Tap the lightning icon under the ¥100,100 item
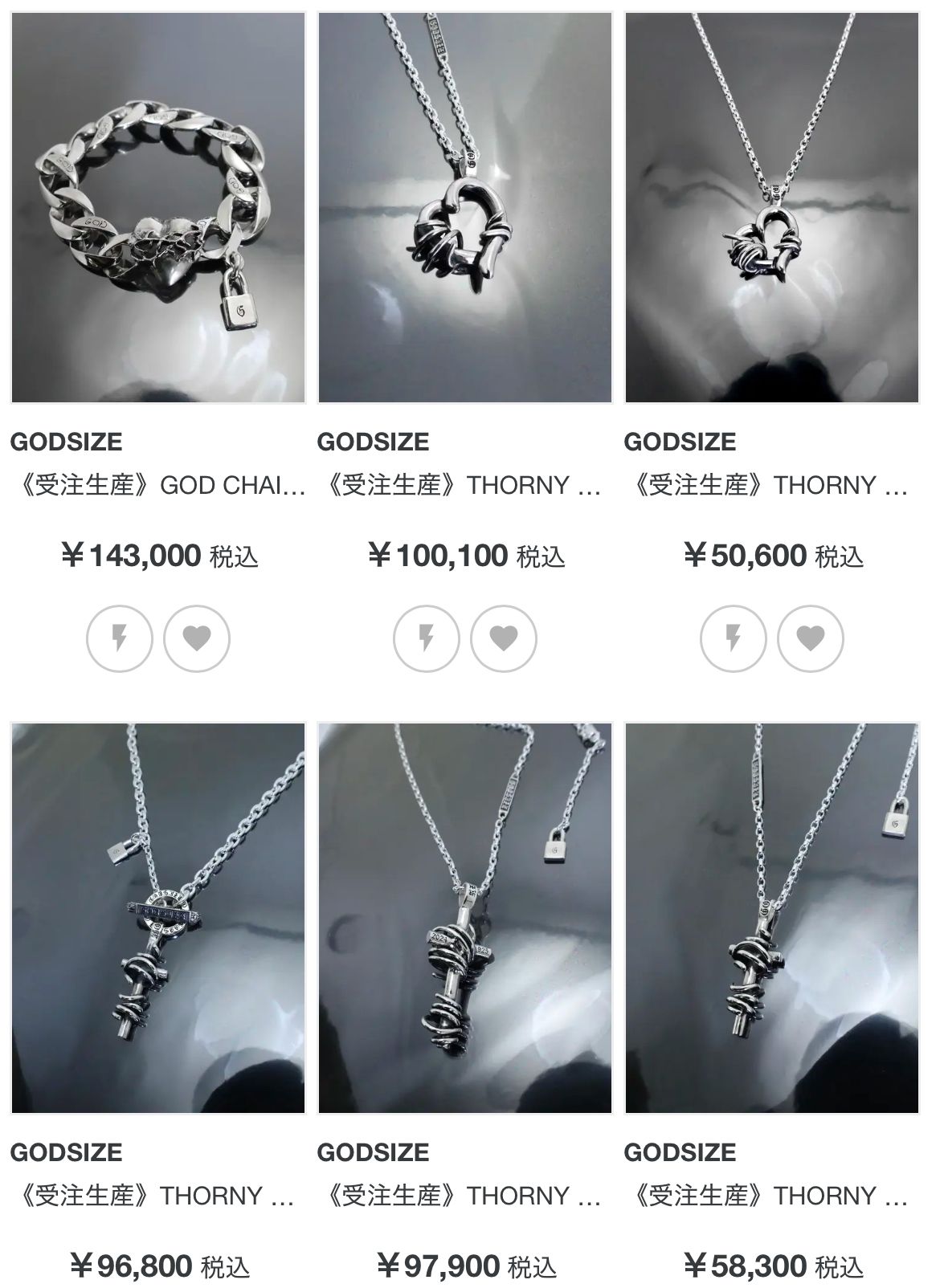Viewport: 940px width, 1288px height. click(x=427, y=638)
